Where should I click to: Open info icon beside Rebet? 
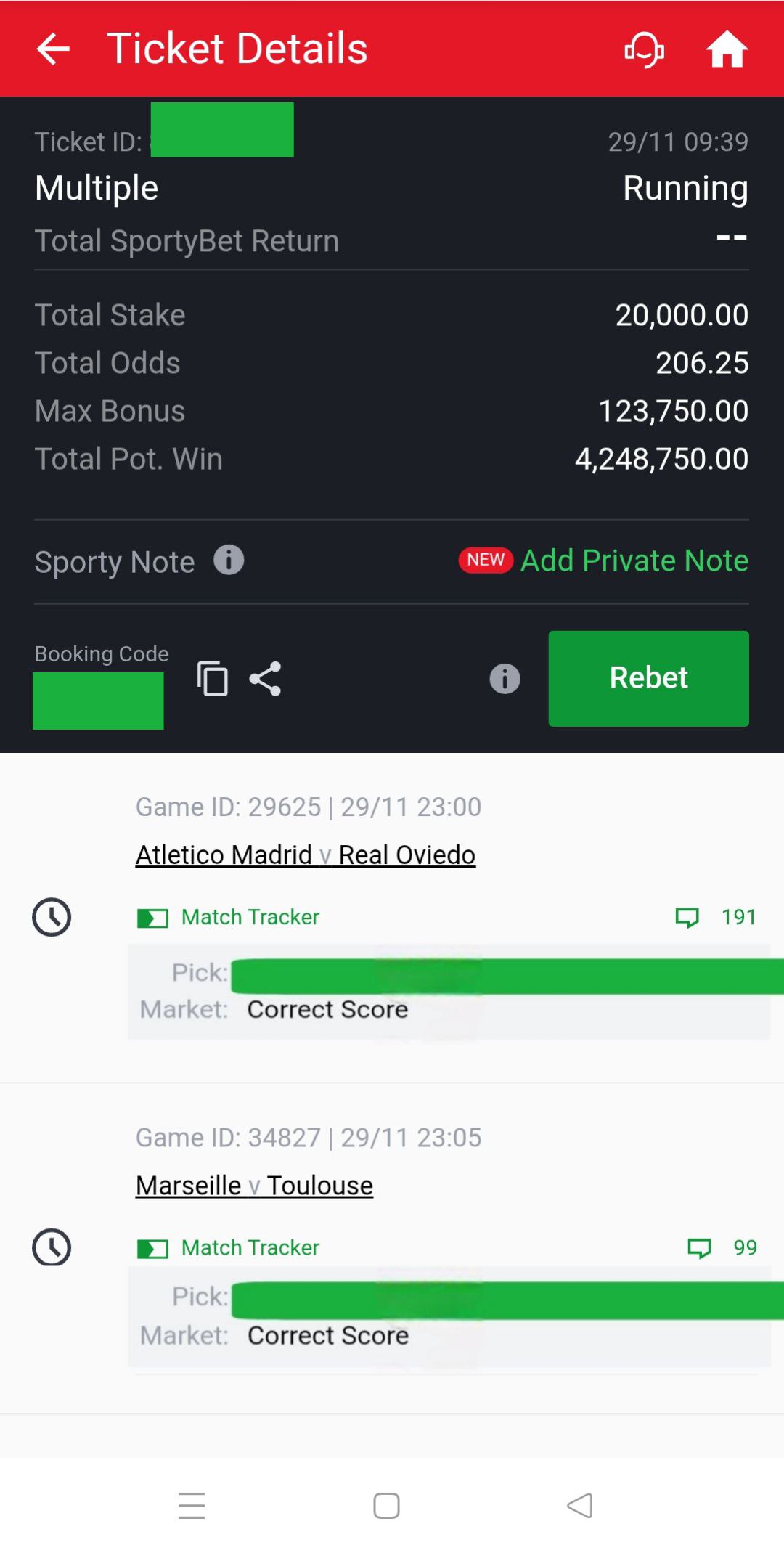(505, 680)
